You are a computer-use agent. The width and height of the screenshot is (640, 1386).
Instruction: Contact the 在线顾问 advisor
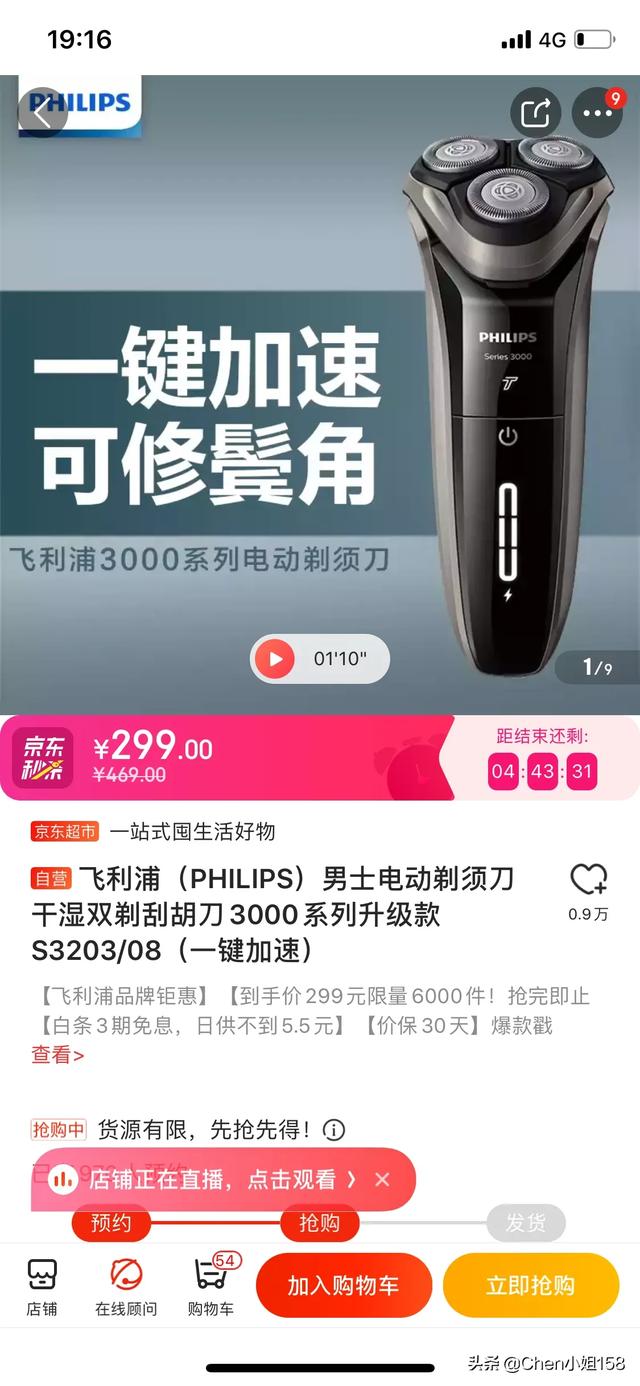point(126,1286)
